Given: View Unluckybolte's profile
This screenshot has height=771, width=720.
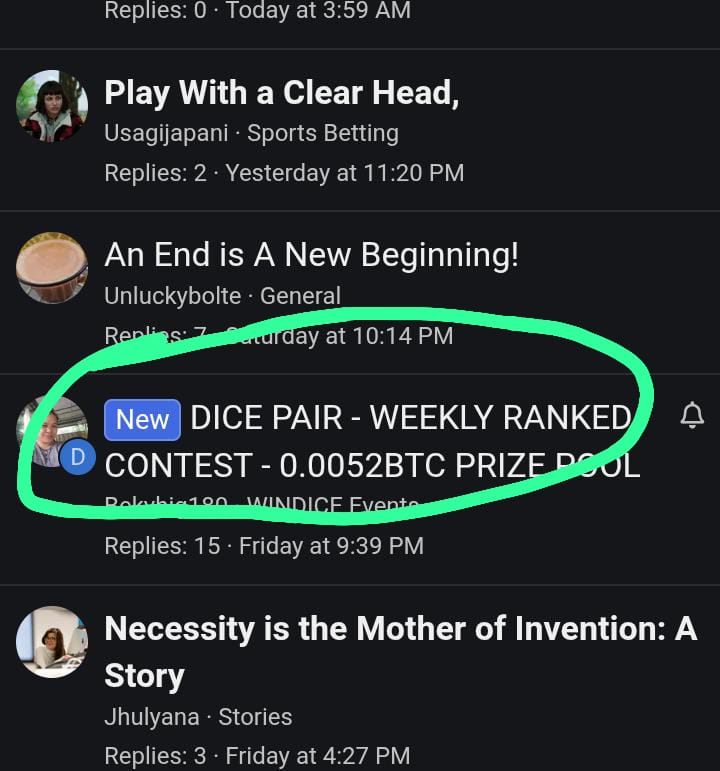Looking at the screenshot, I should [x=172, y=296].
